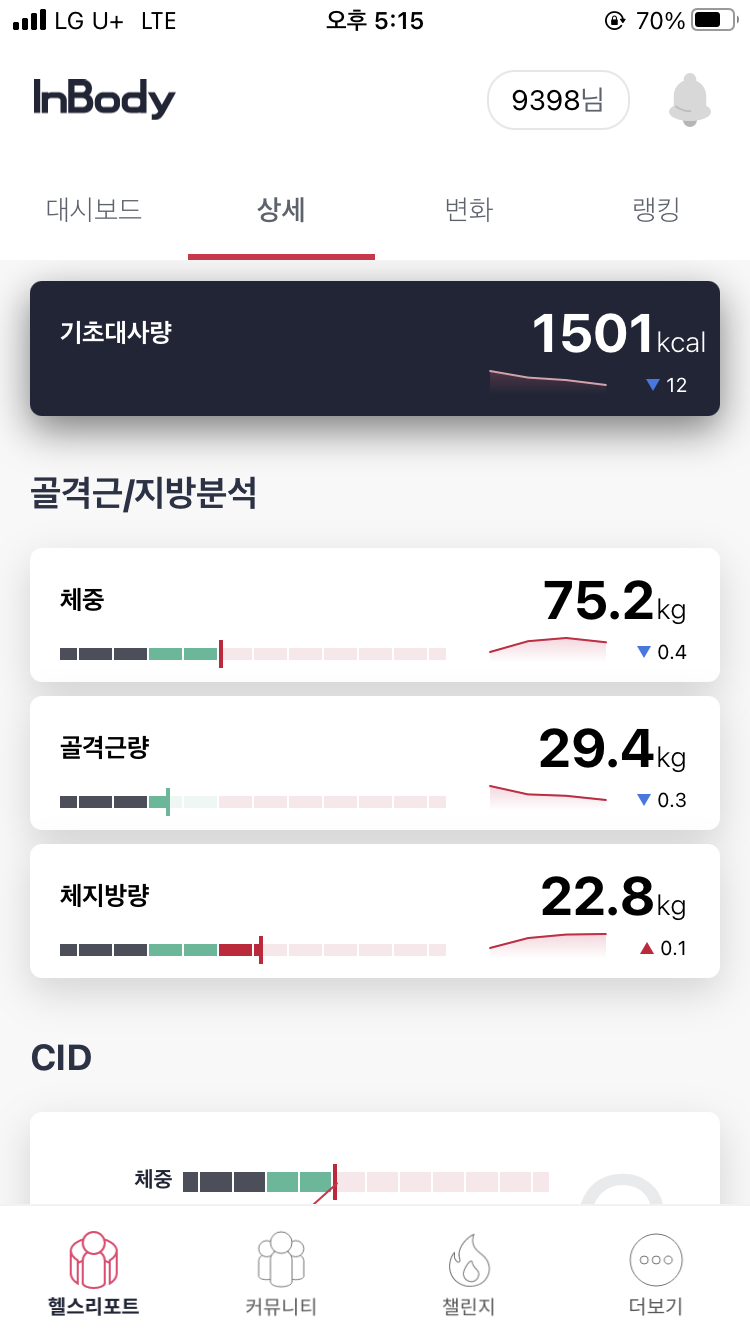Switch to the 변화 tab
Image resolution: width=750 pixels, height=1334 pixels.
pyautogui.click(x=469, y=210)
